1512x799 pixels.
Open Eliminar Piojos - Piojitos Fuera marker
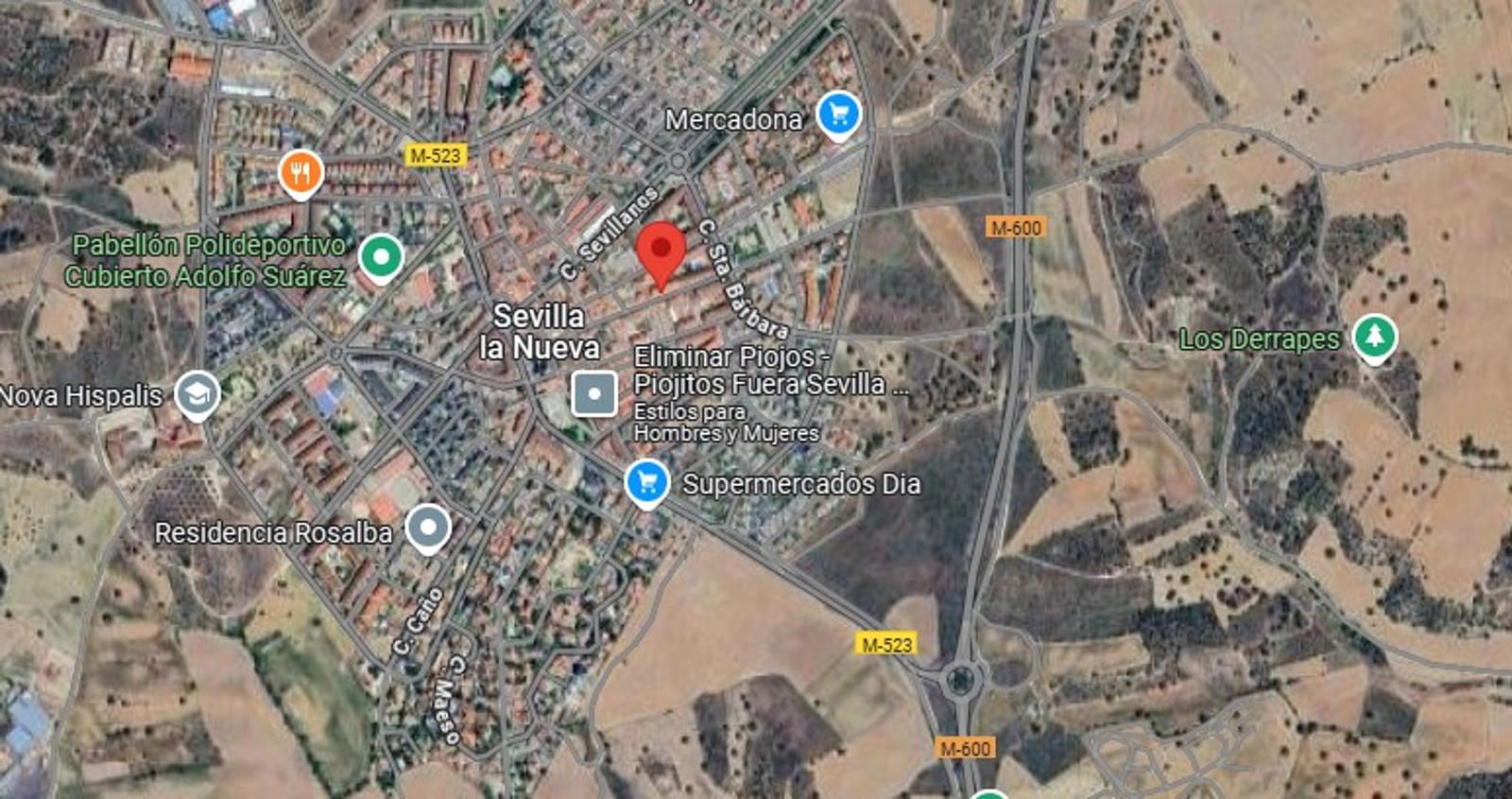(595, 393)
